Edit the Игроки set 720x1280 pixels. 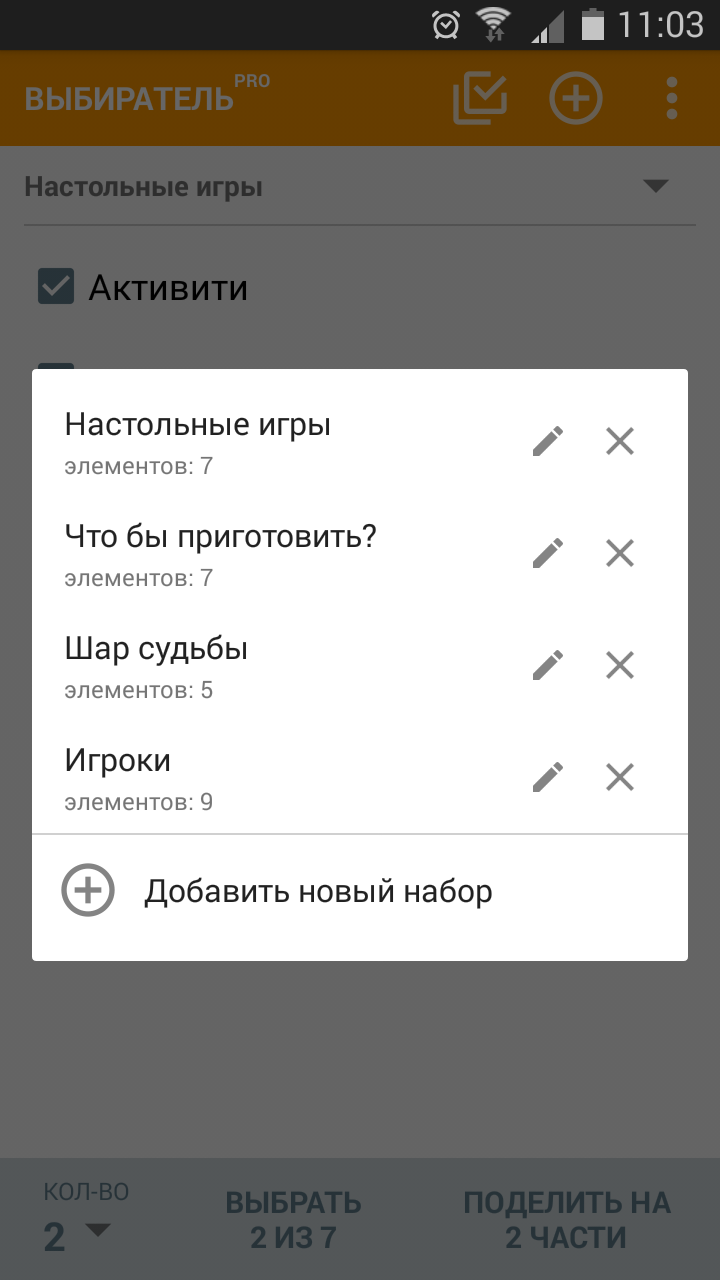(548, 777)
